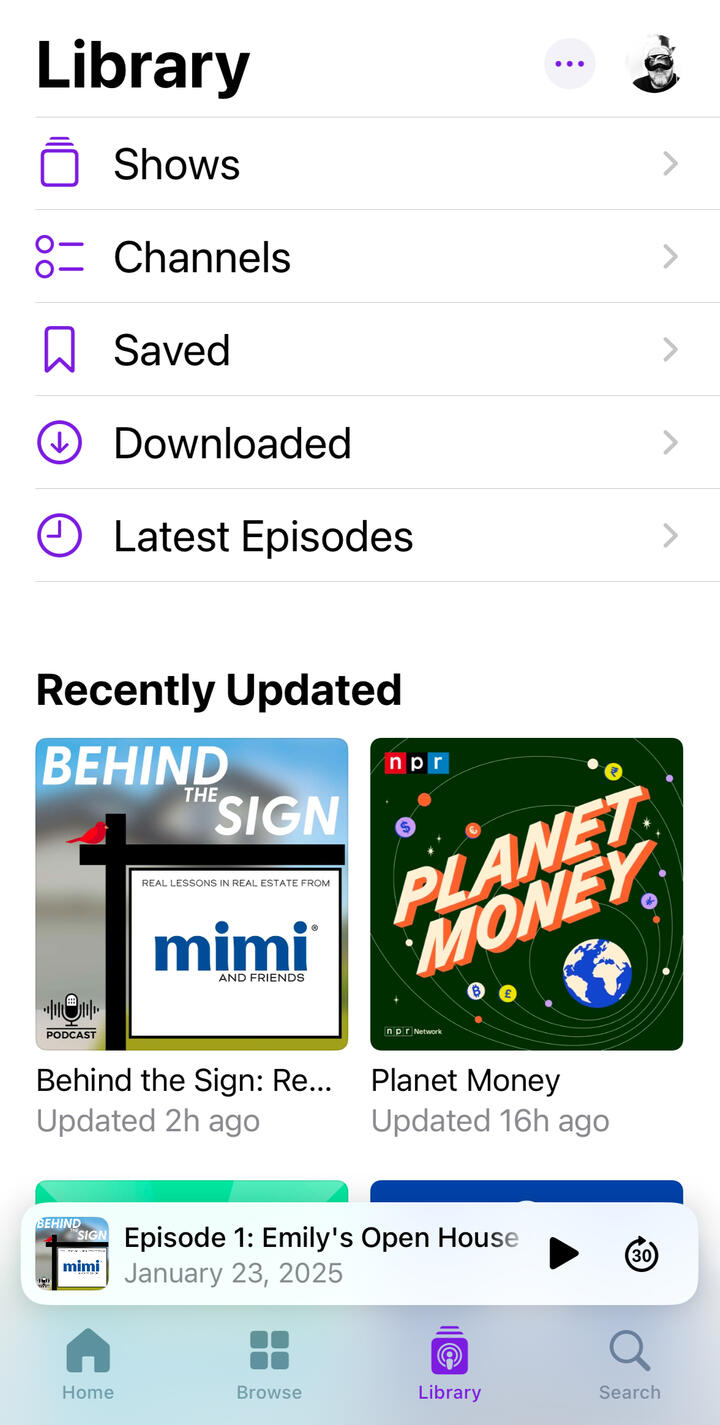Open Downloaded episodes
720x1425 pixels.
pos(358,443)
